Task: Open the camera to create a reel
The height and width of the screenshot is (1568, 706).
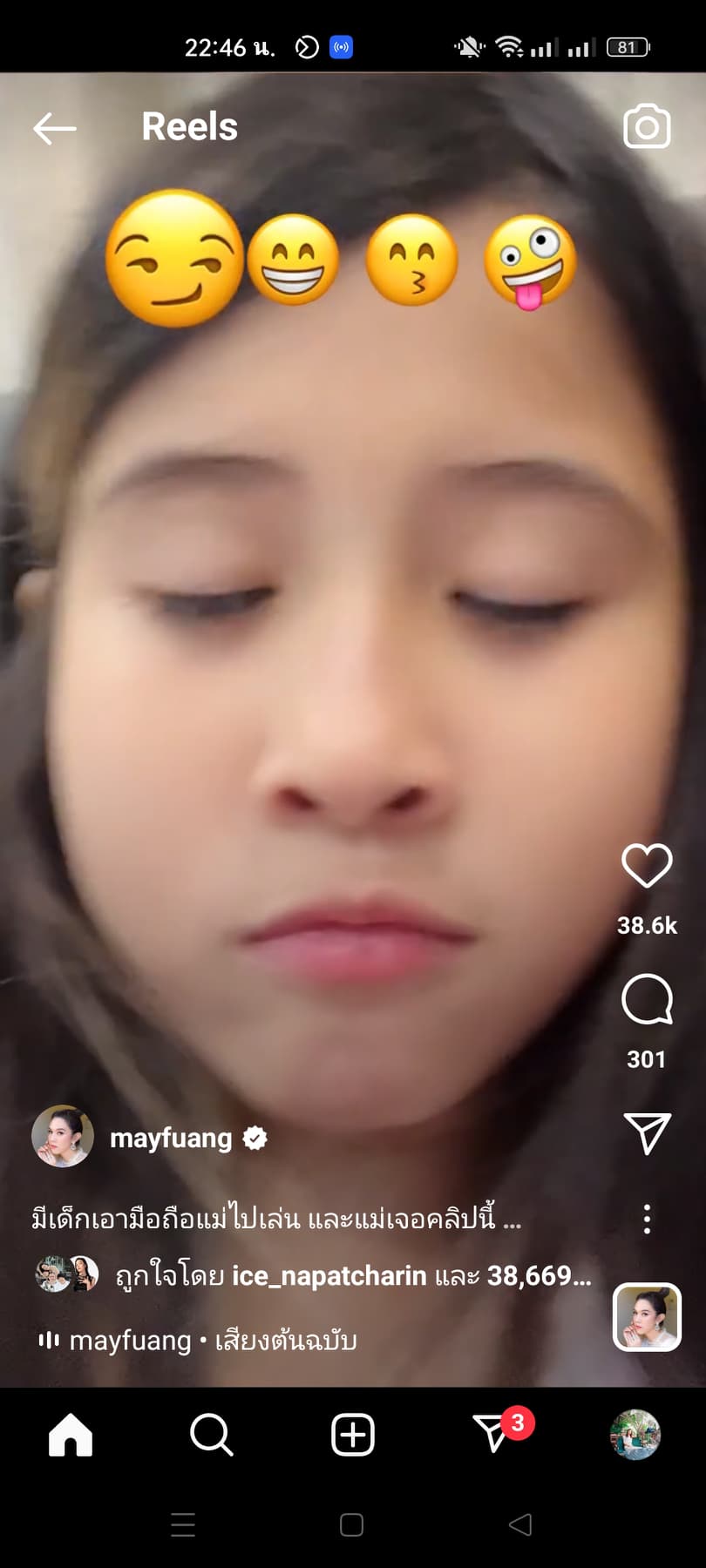Action: point(647,127)
